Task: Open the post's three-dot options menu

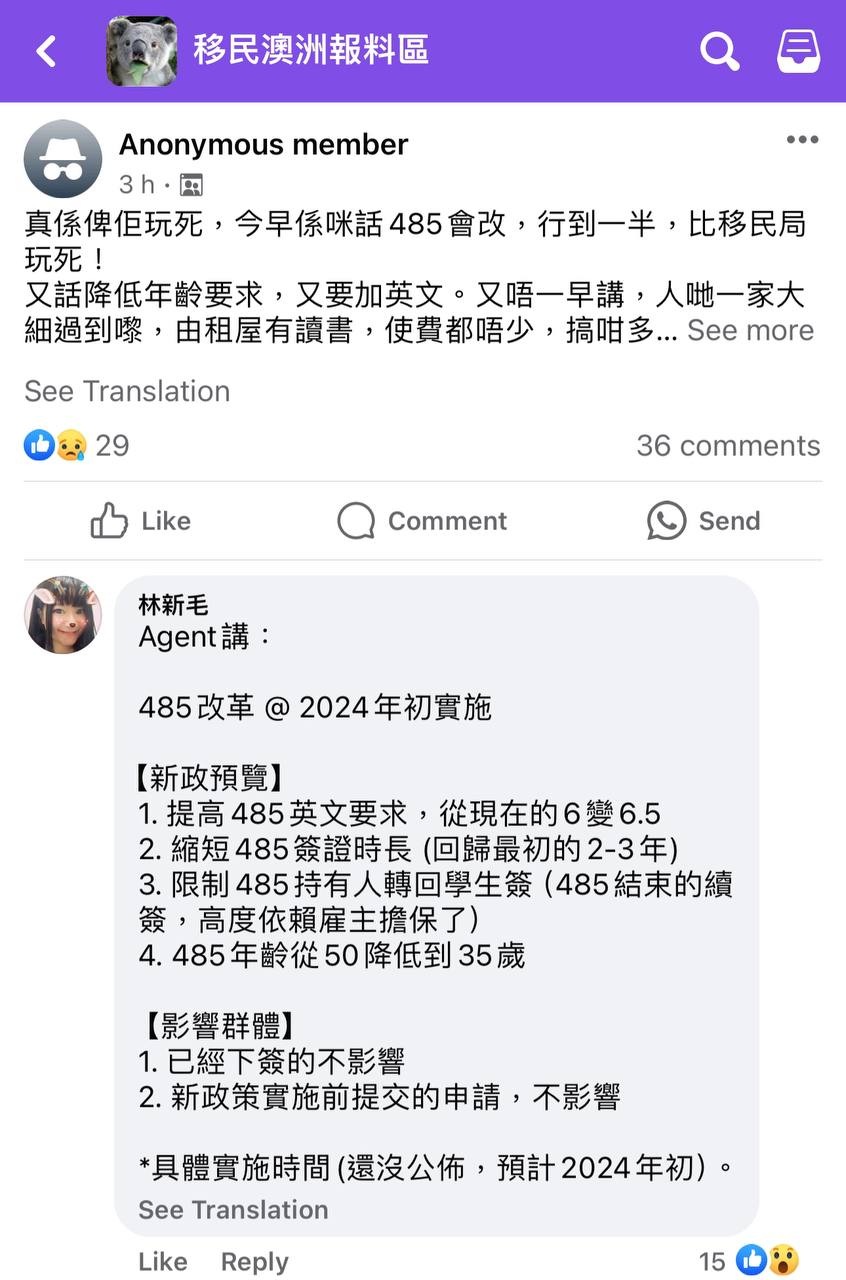Action: pyautogui.click(x=802, y=140)
